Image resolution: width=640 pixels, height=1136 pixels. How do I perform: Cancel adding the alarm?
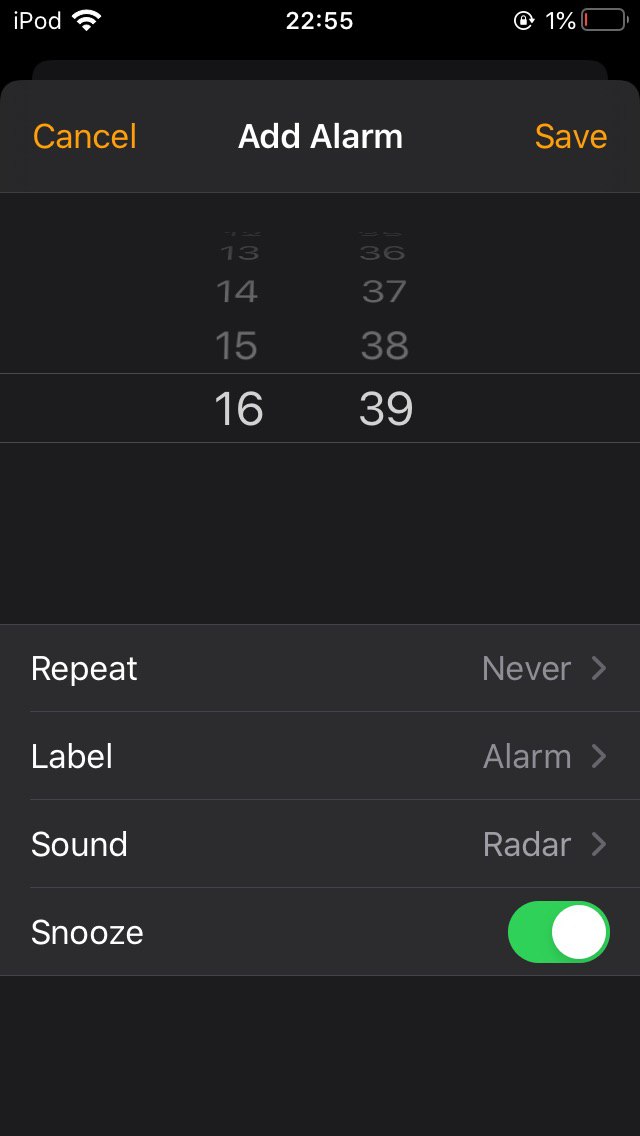(x=84, y=137)
